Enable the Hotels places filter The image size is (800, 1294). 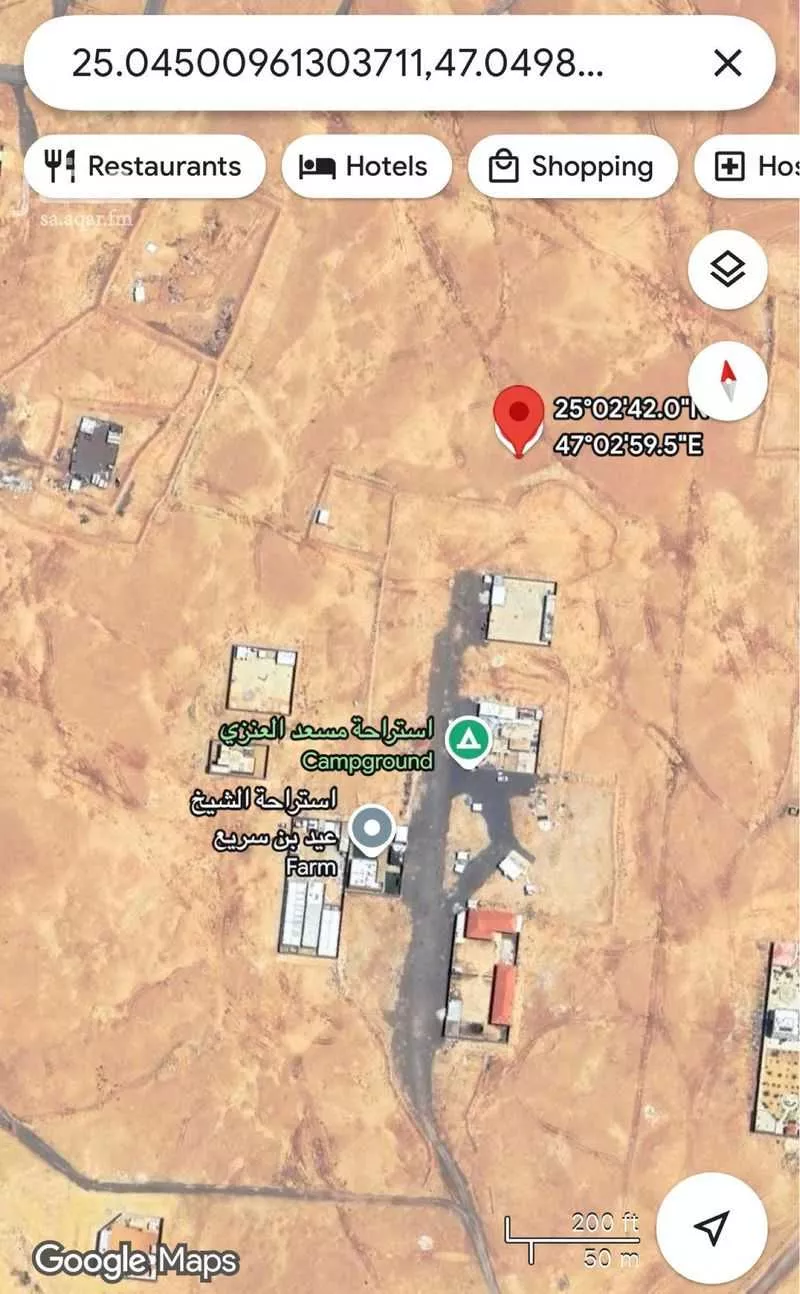[366, 165]
